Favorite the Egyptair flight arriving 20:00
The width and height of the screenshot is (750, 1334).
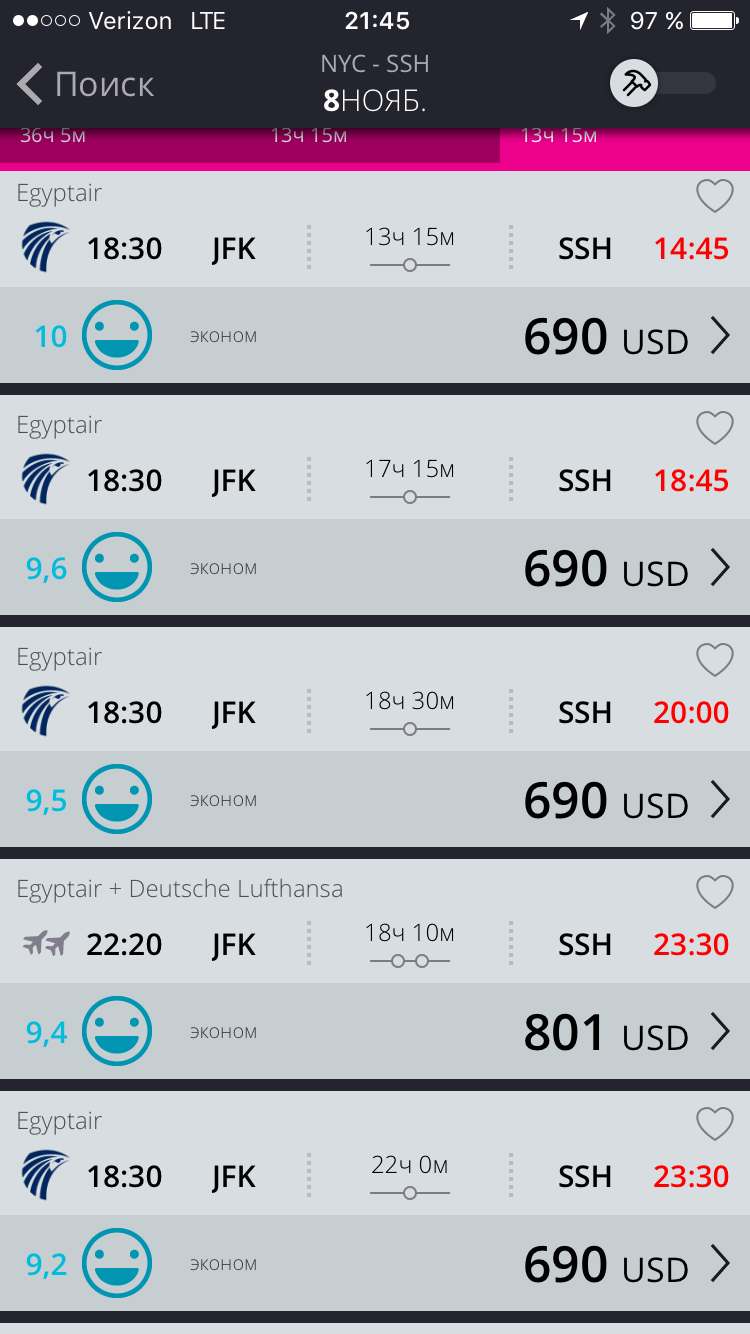[714, 660]
